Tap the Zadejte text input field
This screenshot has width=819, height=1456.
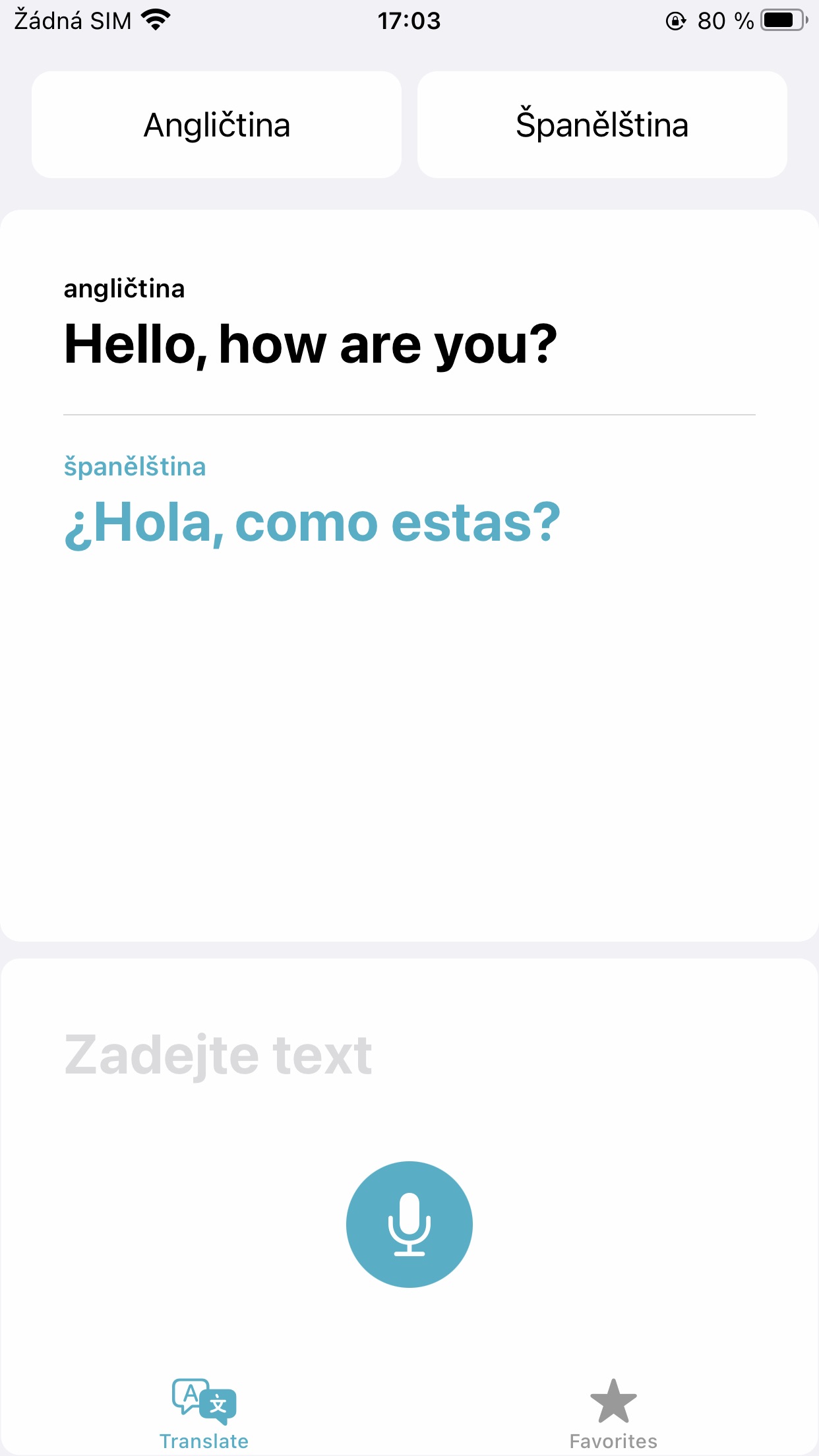click(409, 1055)
